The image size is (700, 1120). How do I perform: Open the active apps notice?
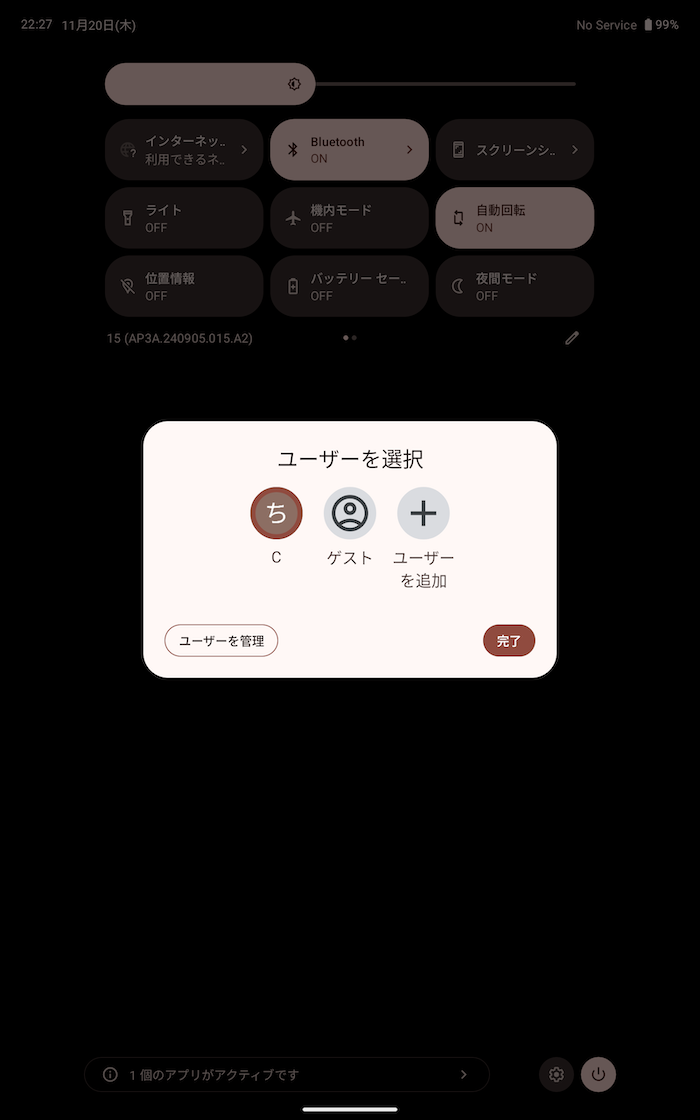287,1074
